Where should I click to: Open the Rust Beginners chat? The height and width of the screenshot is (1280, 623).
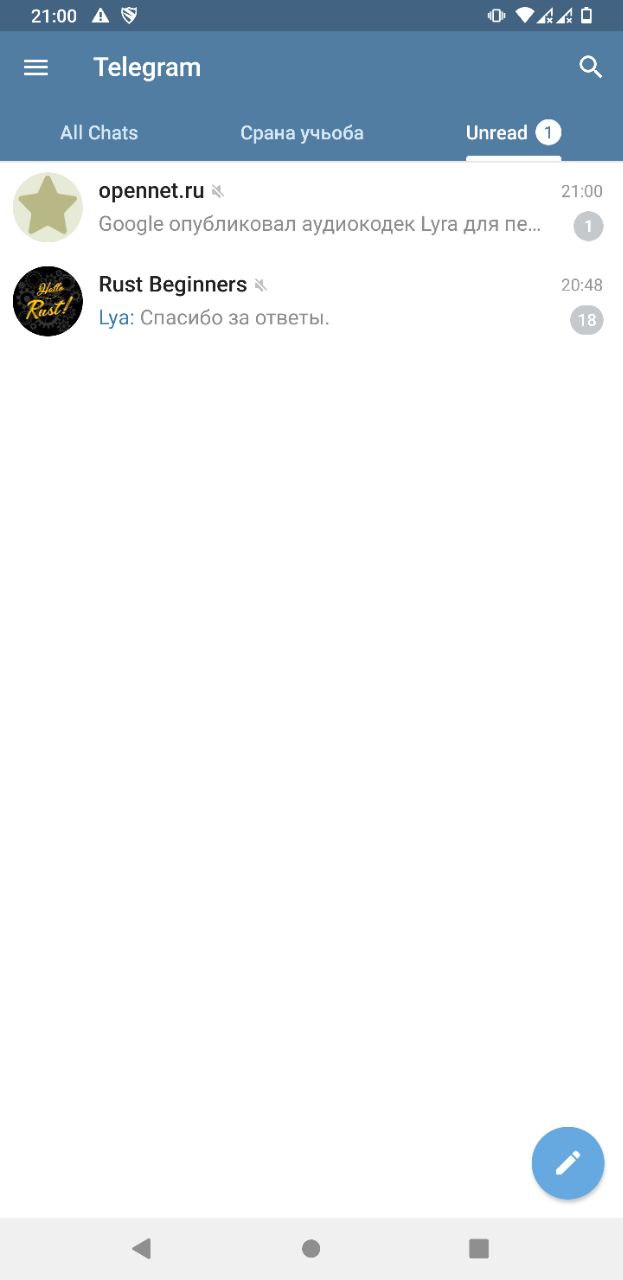311,301
